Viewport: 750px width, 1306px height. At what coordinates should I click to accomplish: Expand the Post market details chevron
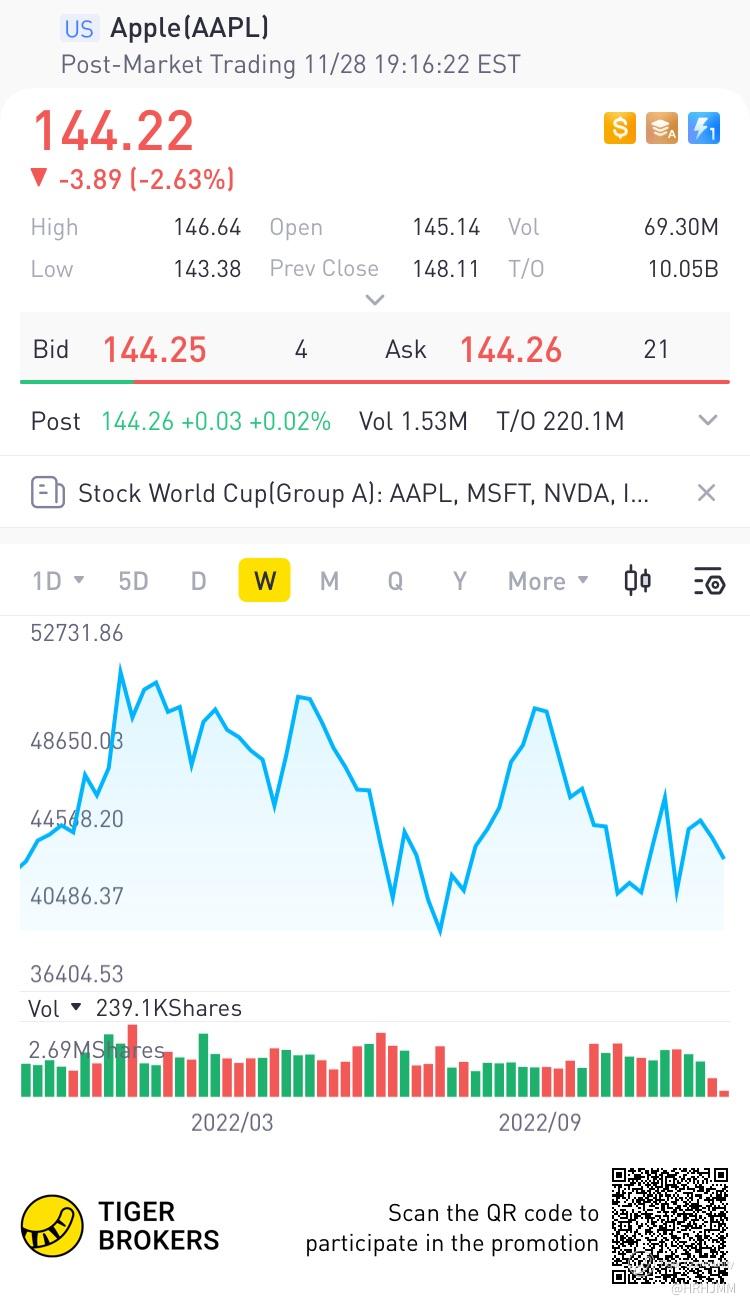[708, 421]
